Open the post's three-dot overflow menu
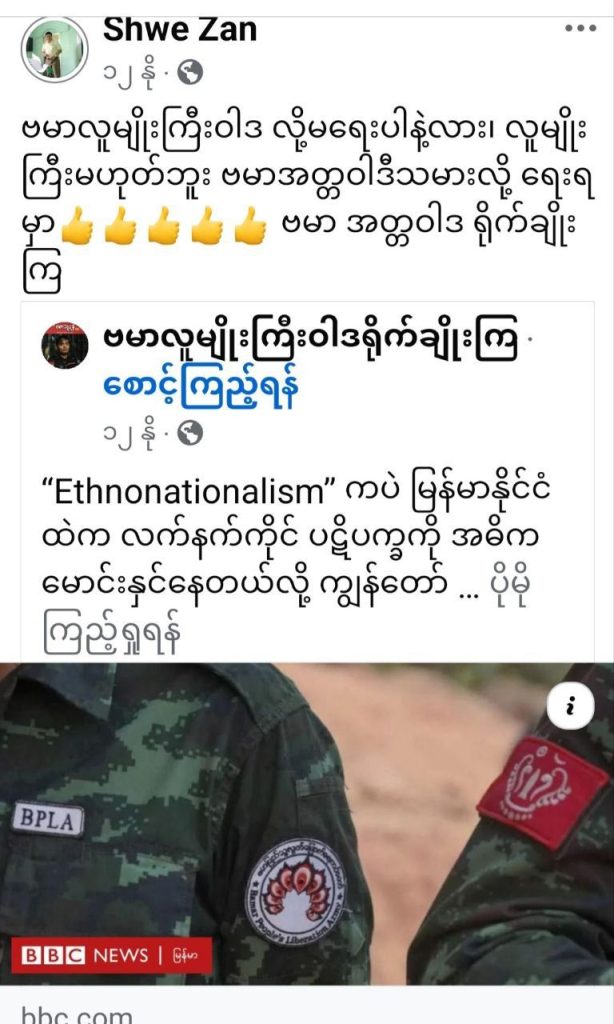This screenshot has width=614, height=1024. coord(580,28)
